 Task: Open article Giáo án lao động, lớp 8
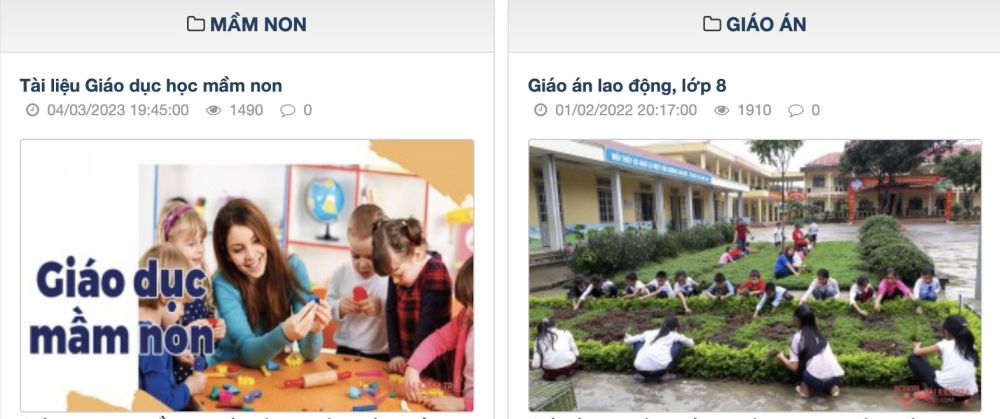(627, 85)
